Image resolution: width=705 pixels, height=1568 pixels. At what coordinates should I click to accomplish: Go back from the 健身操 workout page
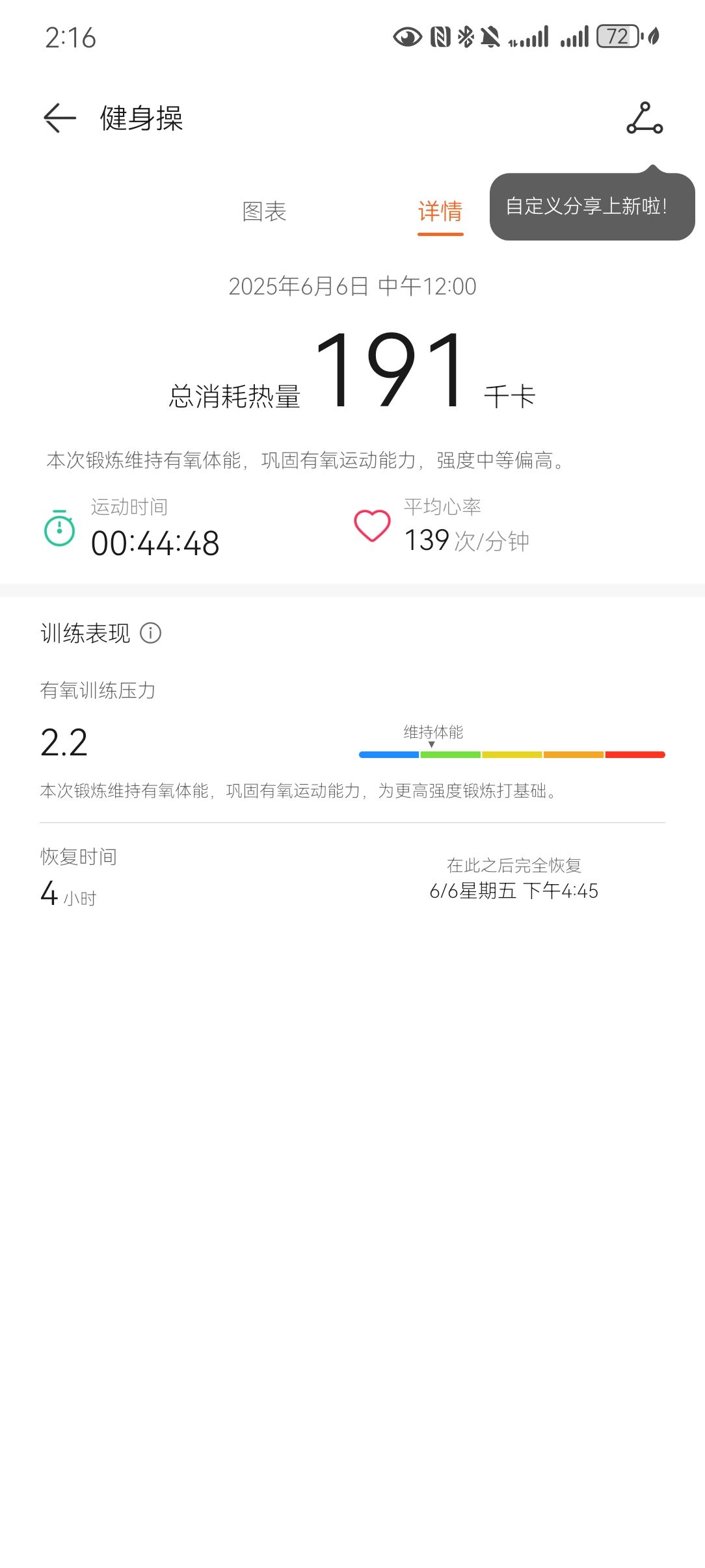(x=60, y=118)
